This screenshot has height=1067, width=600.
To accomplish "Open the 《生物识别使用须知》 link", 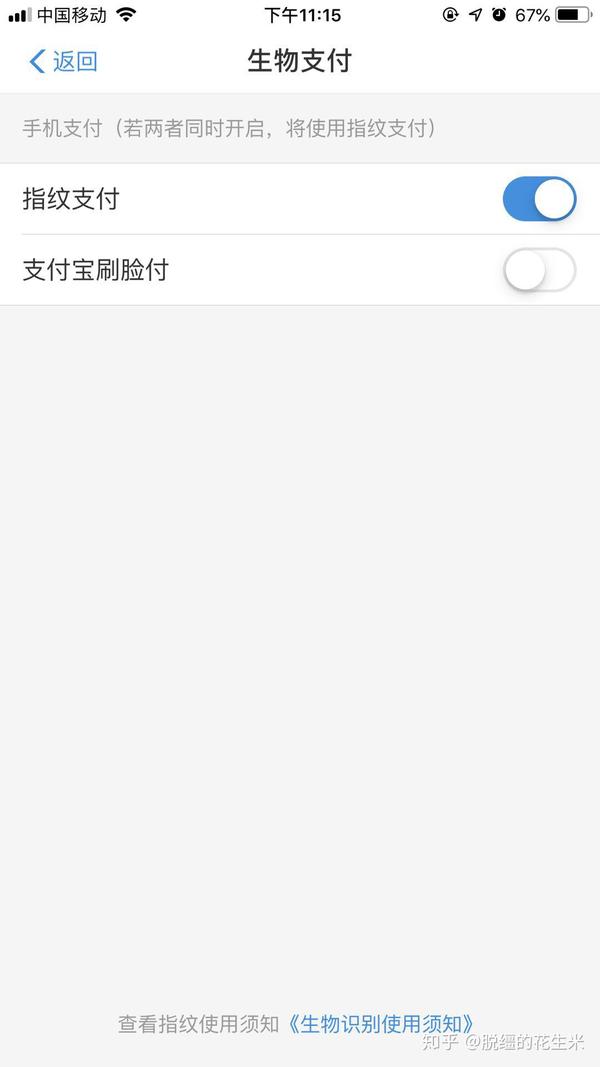I will (382, 1024).
